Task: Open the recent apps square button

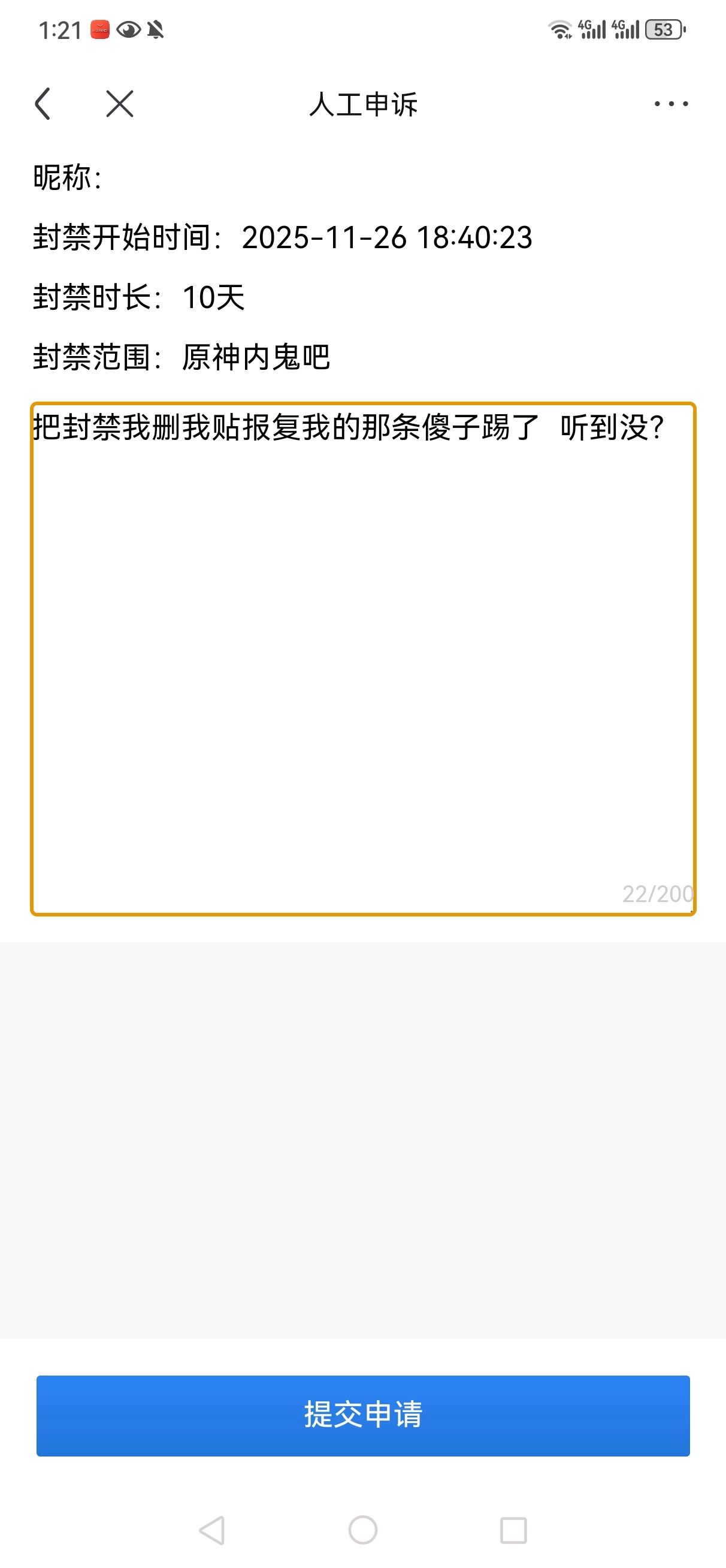Action: pyautogui.click(x=513, y=1530)
